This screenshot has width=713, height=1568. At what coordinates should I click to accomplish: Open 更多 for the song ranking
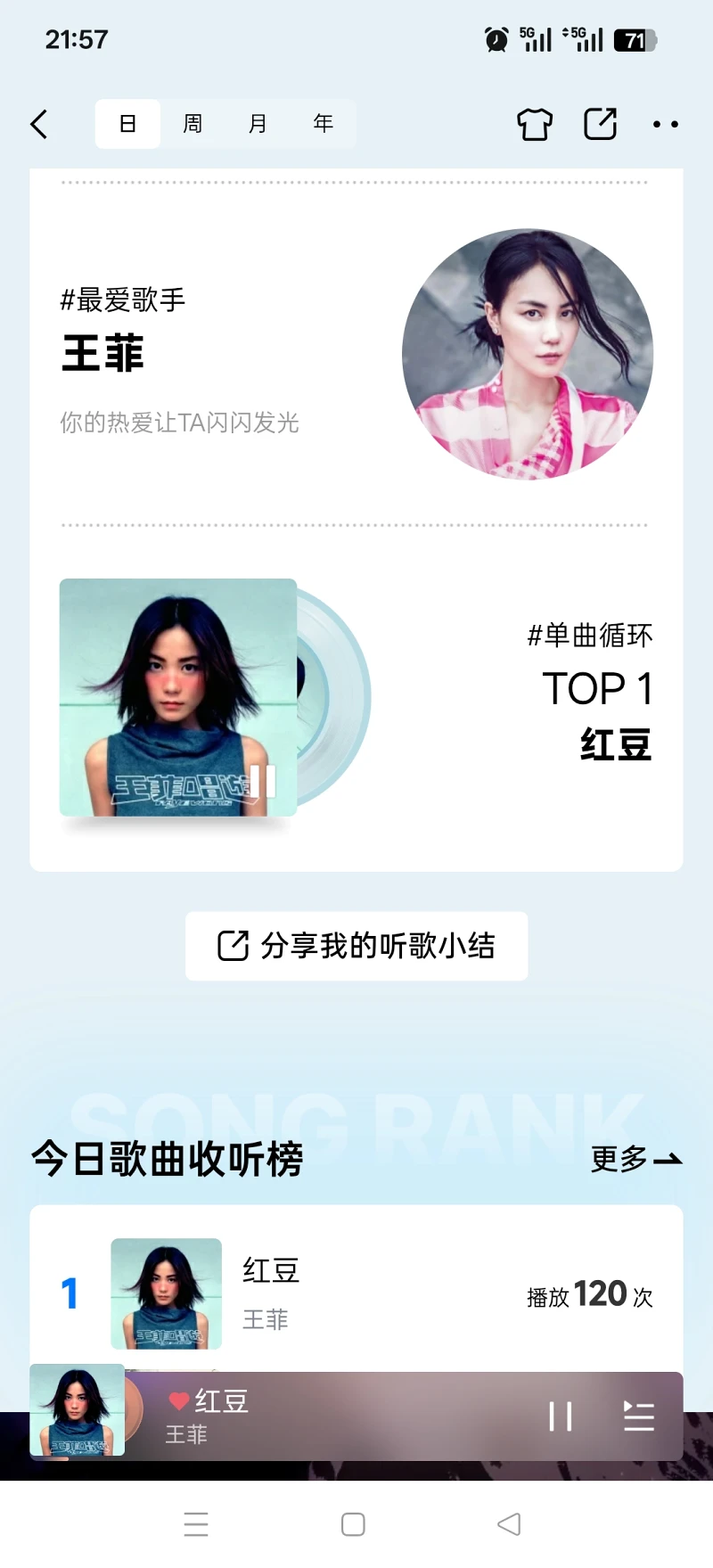tap(636, 1159)
